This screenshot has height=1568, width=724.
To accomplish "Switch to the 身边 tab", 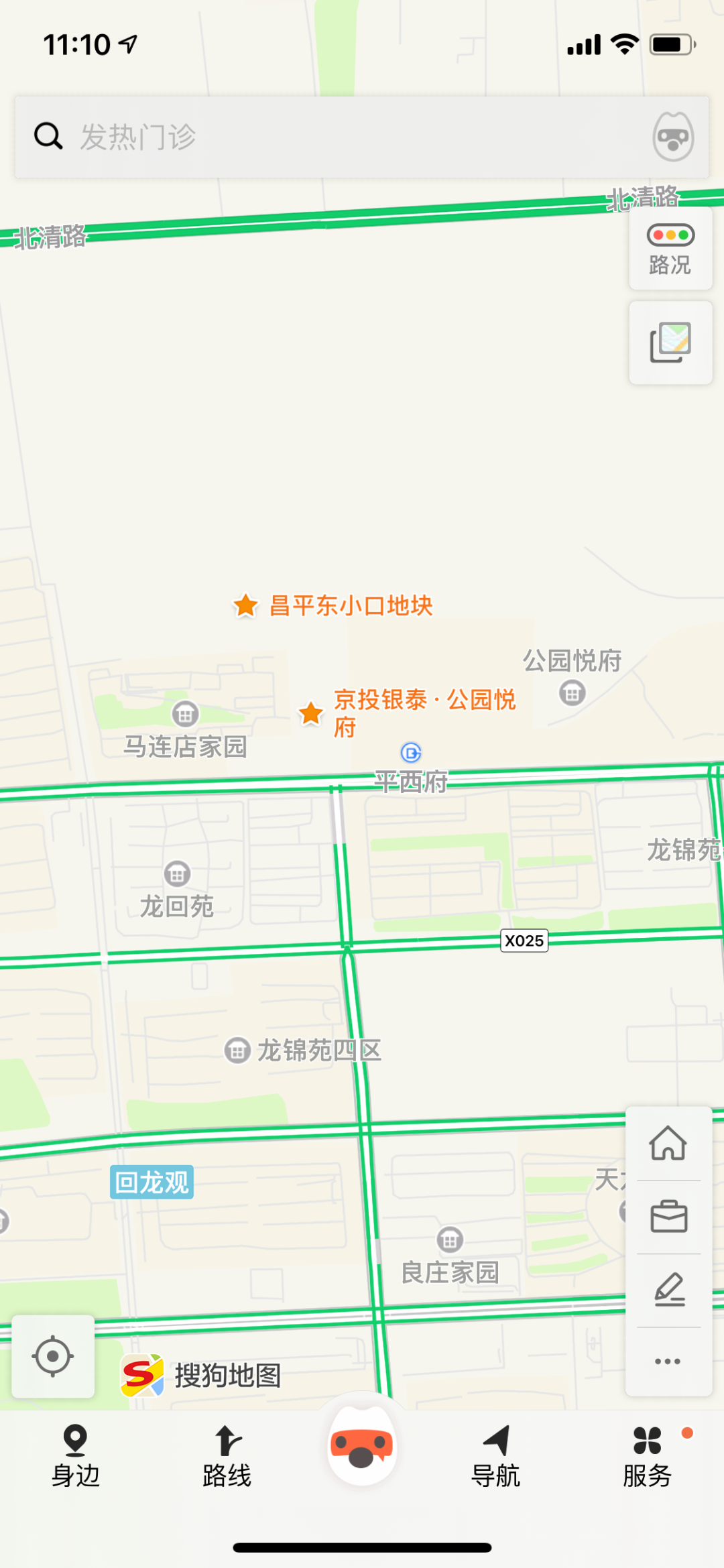I will tap(75, 1456).
